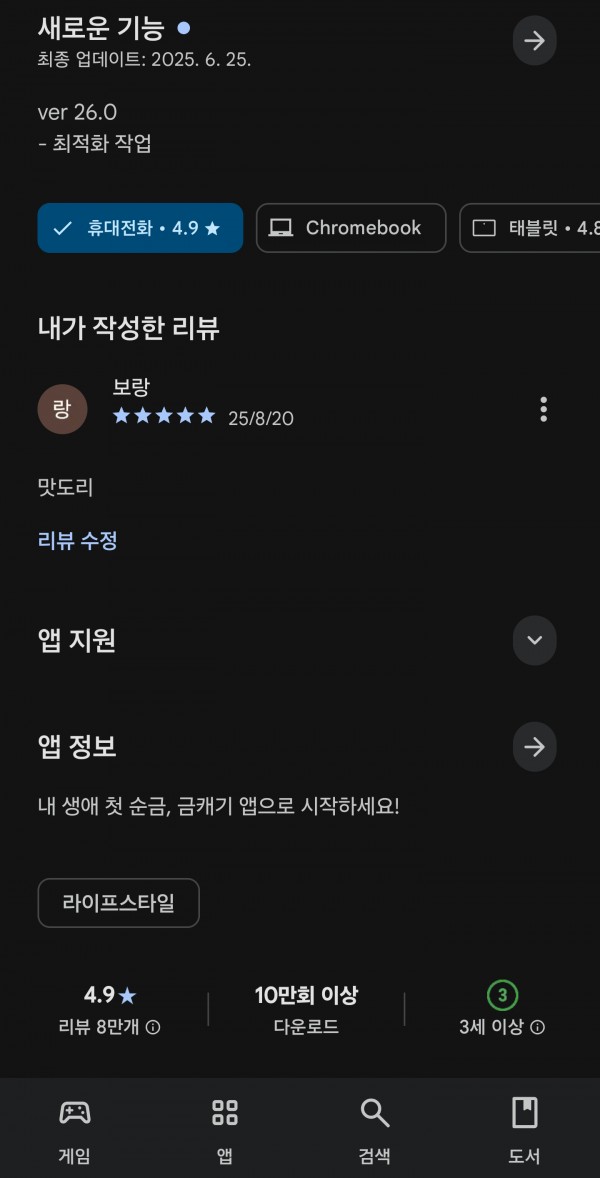The height and width of the screenshot is (1178, 600).
Task: Open the 새로운 기능 details arrow
Action: (x=534, y=41)
